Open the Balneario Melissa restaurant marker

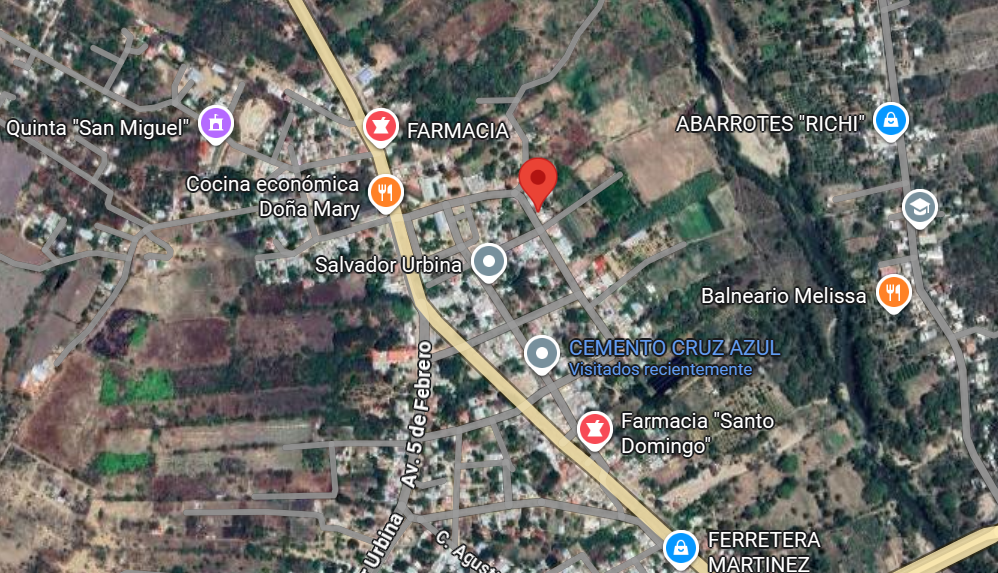pyautogui.click(x=894, y=294)
